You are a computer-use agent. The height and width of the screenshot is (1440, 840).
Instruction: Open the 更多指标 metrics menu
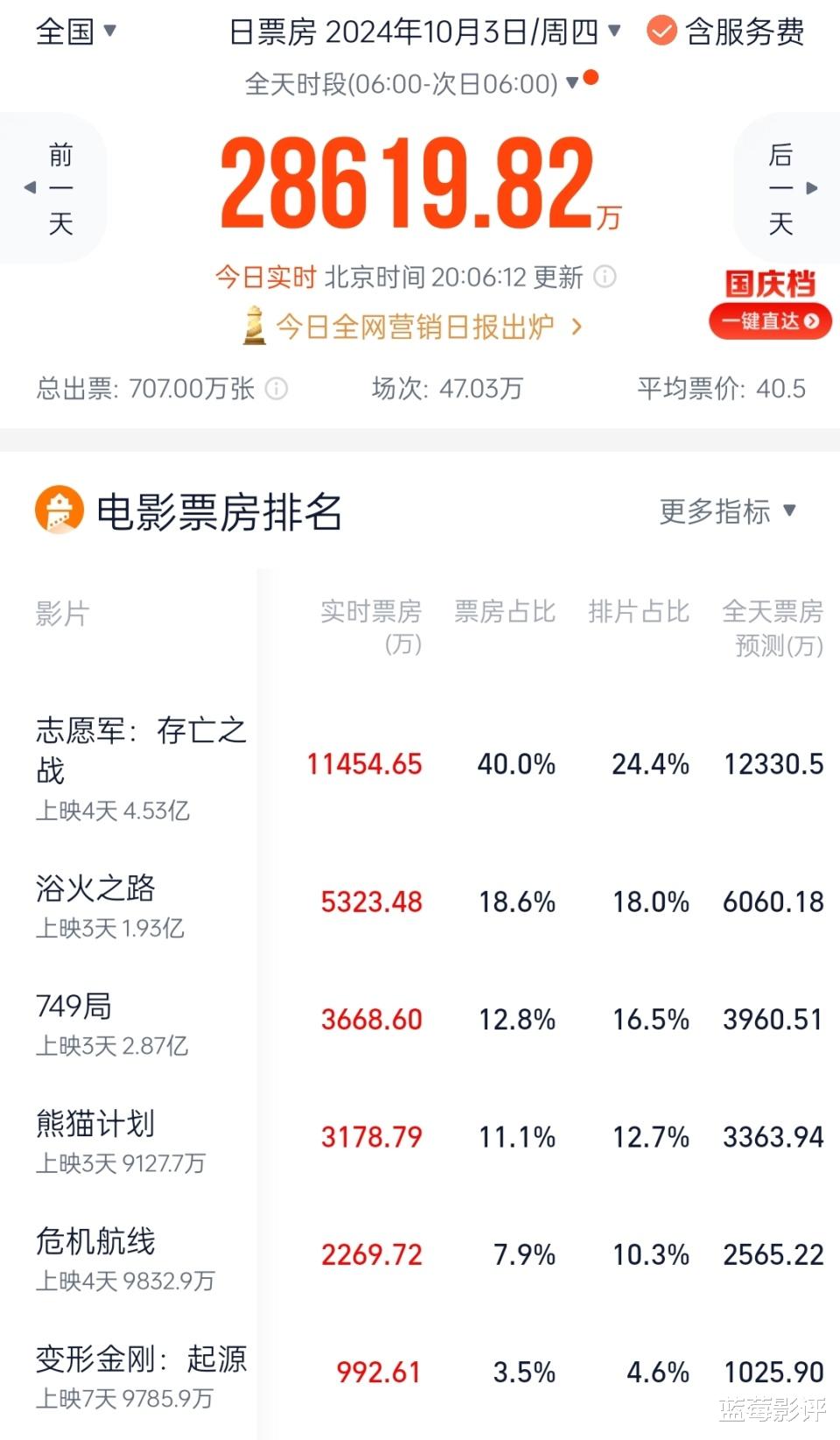[x=727, y=511]
